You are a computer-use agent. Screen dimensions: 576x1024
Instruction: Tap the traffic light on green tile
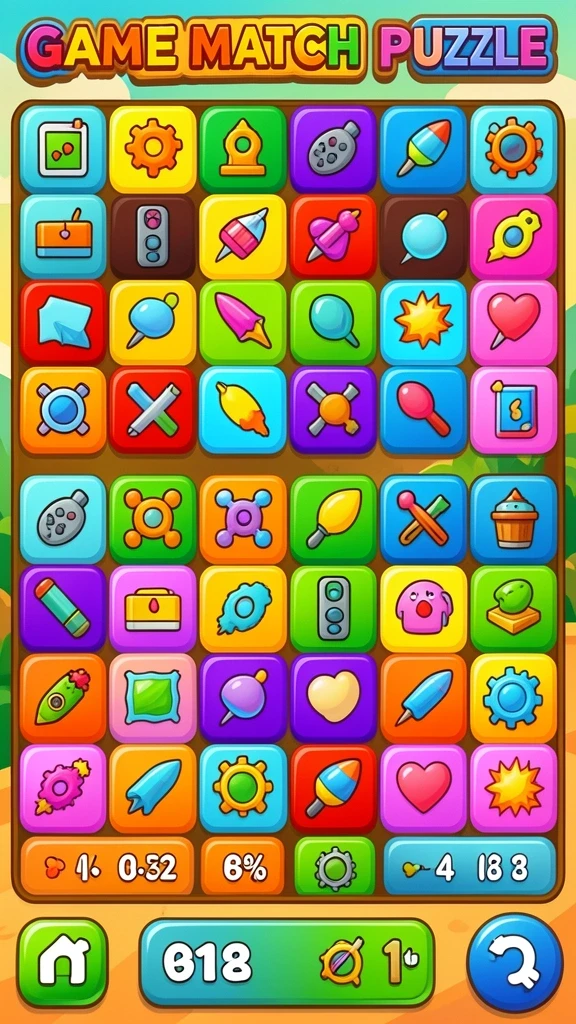[x=333, y=609]
